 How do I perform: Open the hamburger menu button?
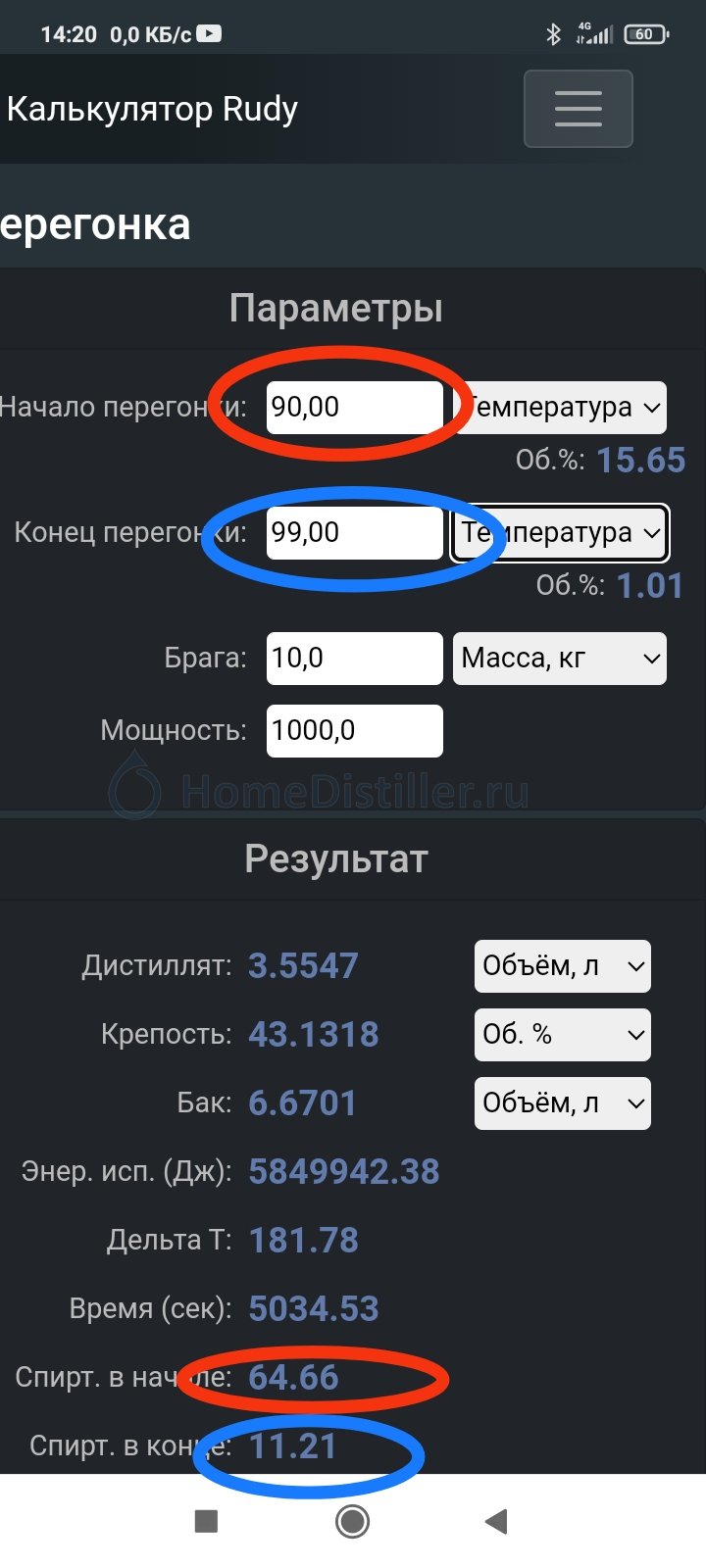578,109
